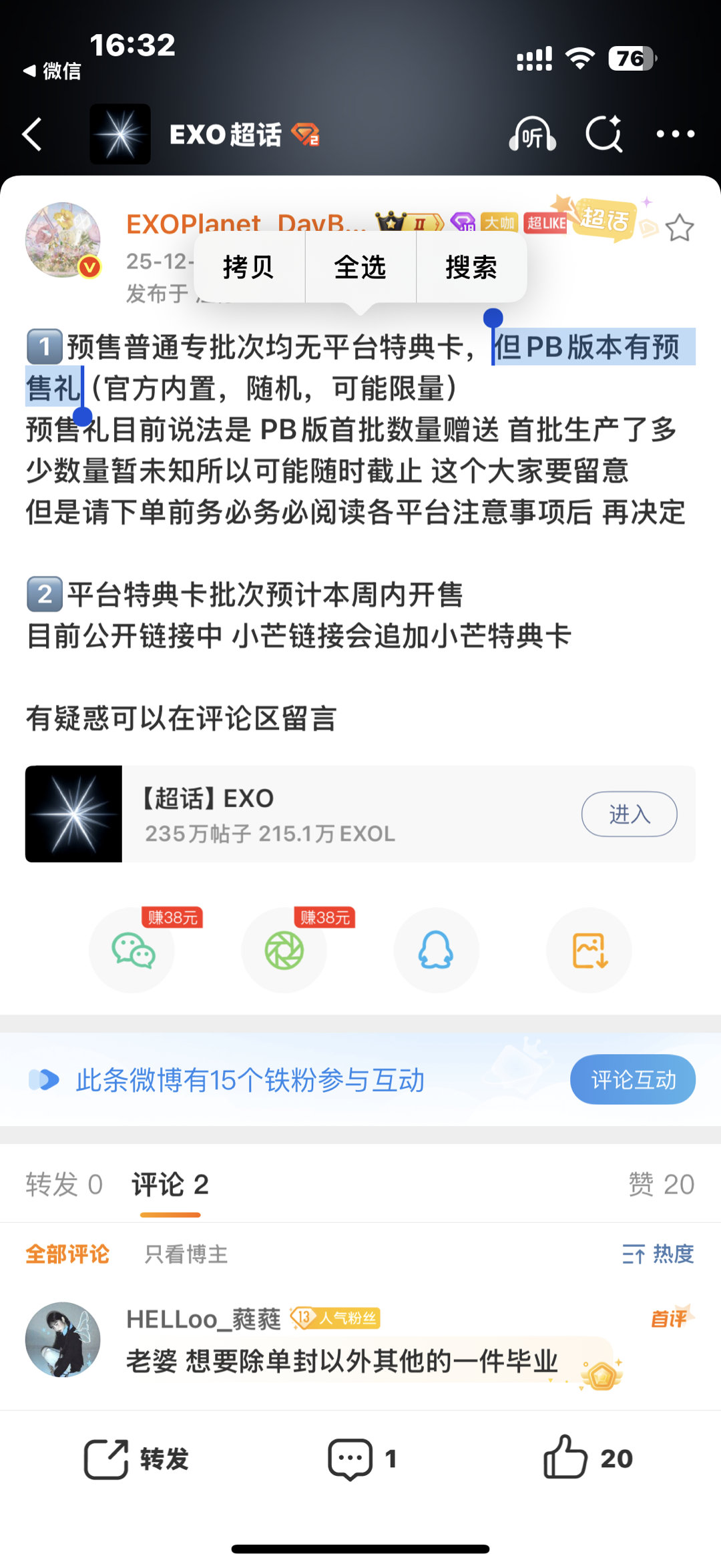Enable 只看博主 to filter author comments

coord(185,1254)
